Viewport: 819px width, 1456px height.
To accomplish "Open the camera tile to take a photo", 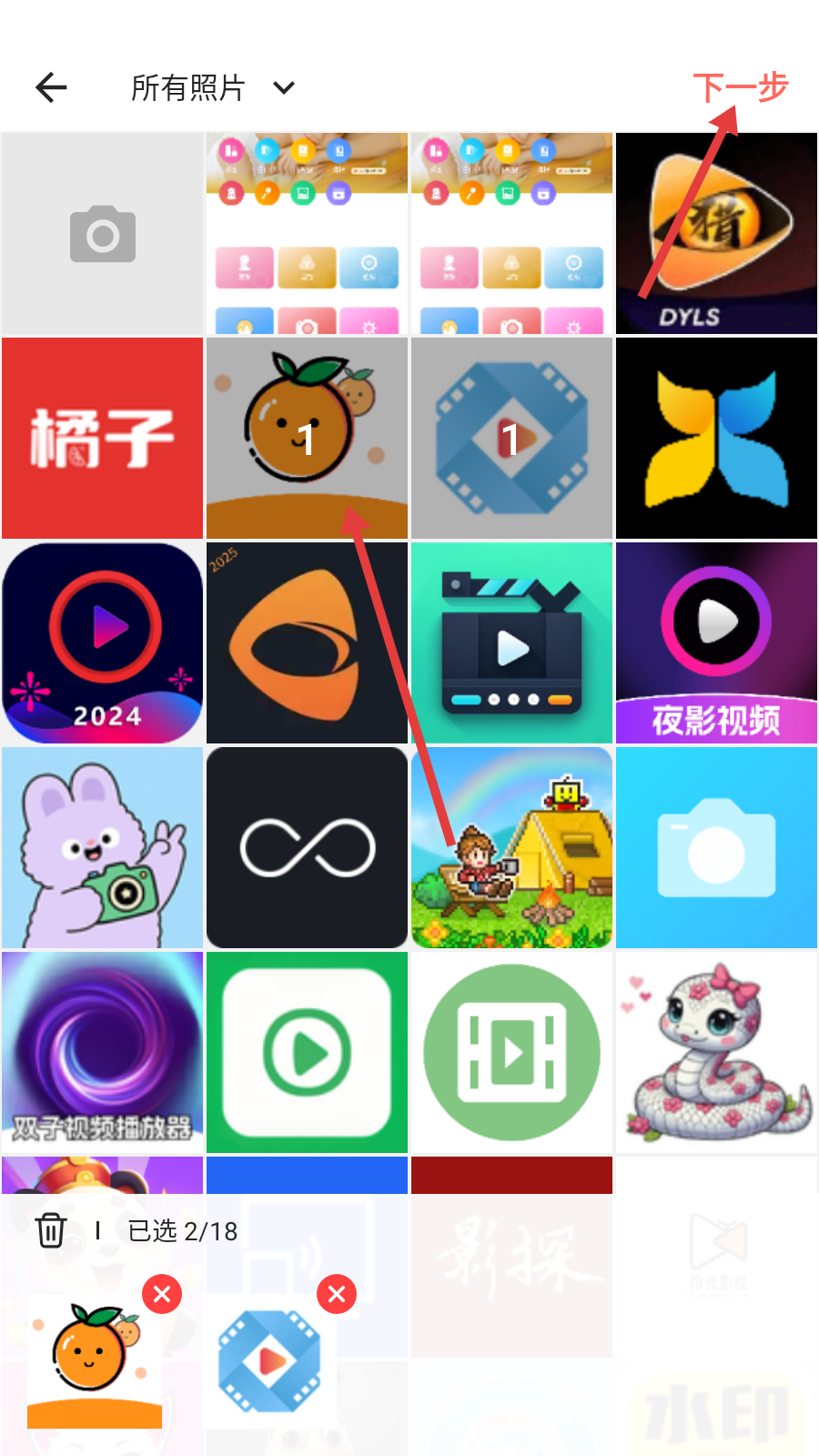I will [x=102, y=234].
